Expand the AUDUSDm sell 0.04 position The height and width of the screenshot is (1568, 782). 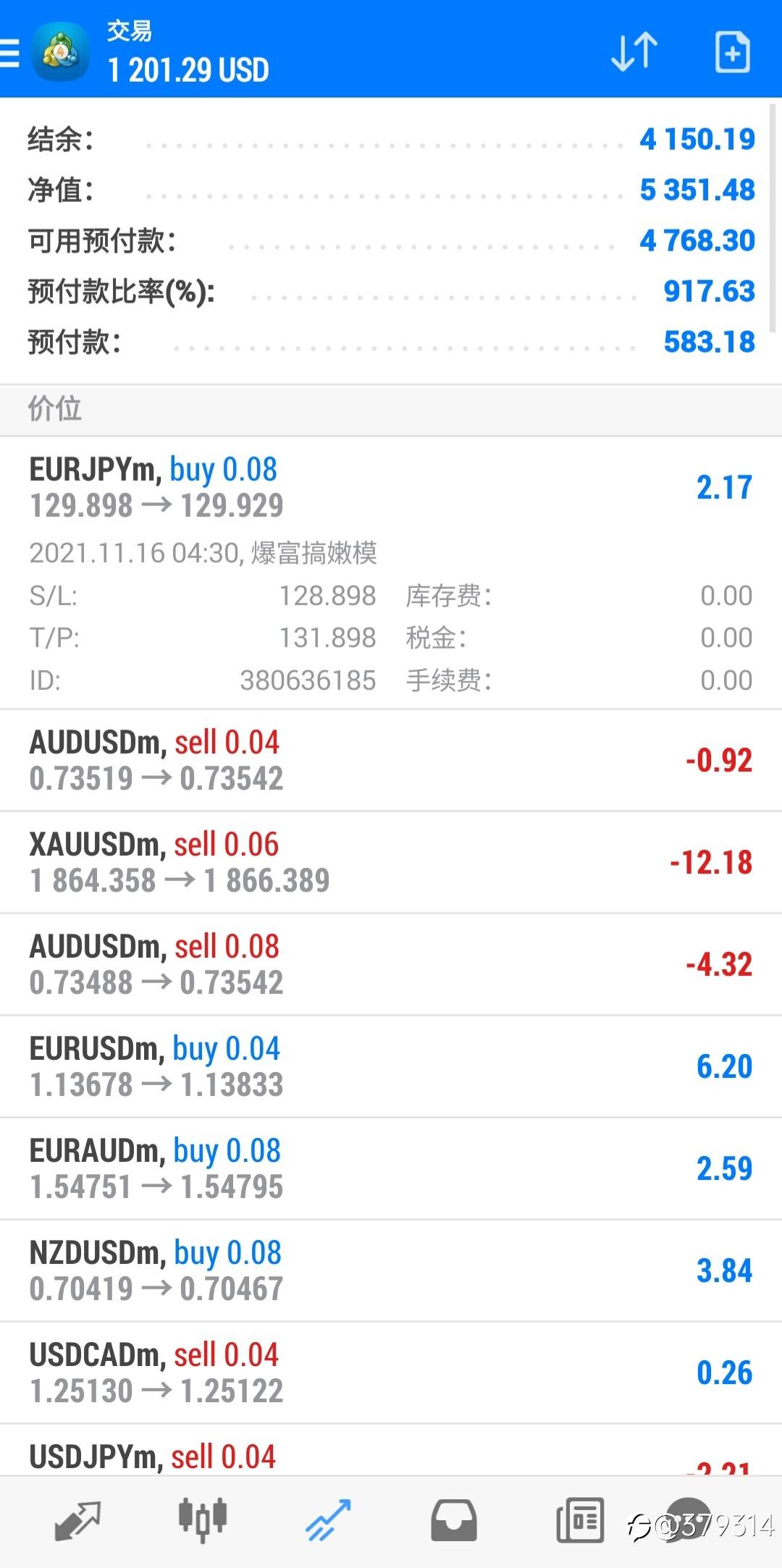pos(391,760)
